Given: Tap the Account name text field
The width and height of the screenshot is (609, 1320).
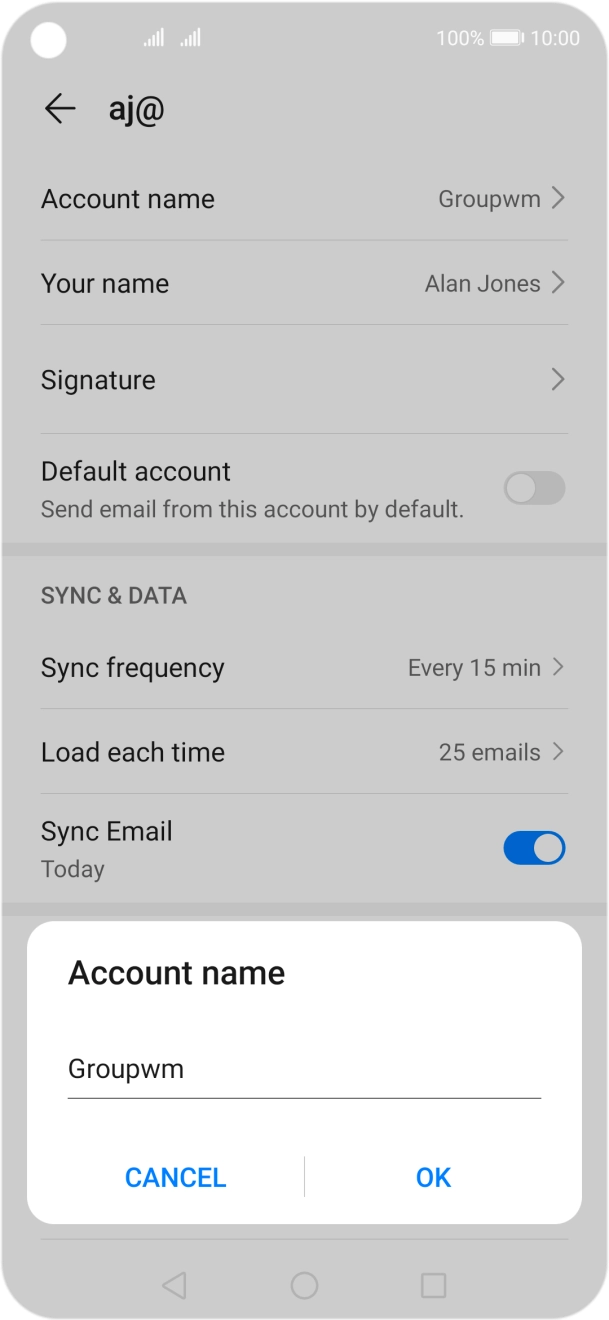Looking at the screenshot, I should coord(304,1070).
